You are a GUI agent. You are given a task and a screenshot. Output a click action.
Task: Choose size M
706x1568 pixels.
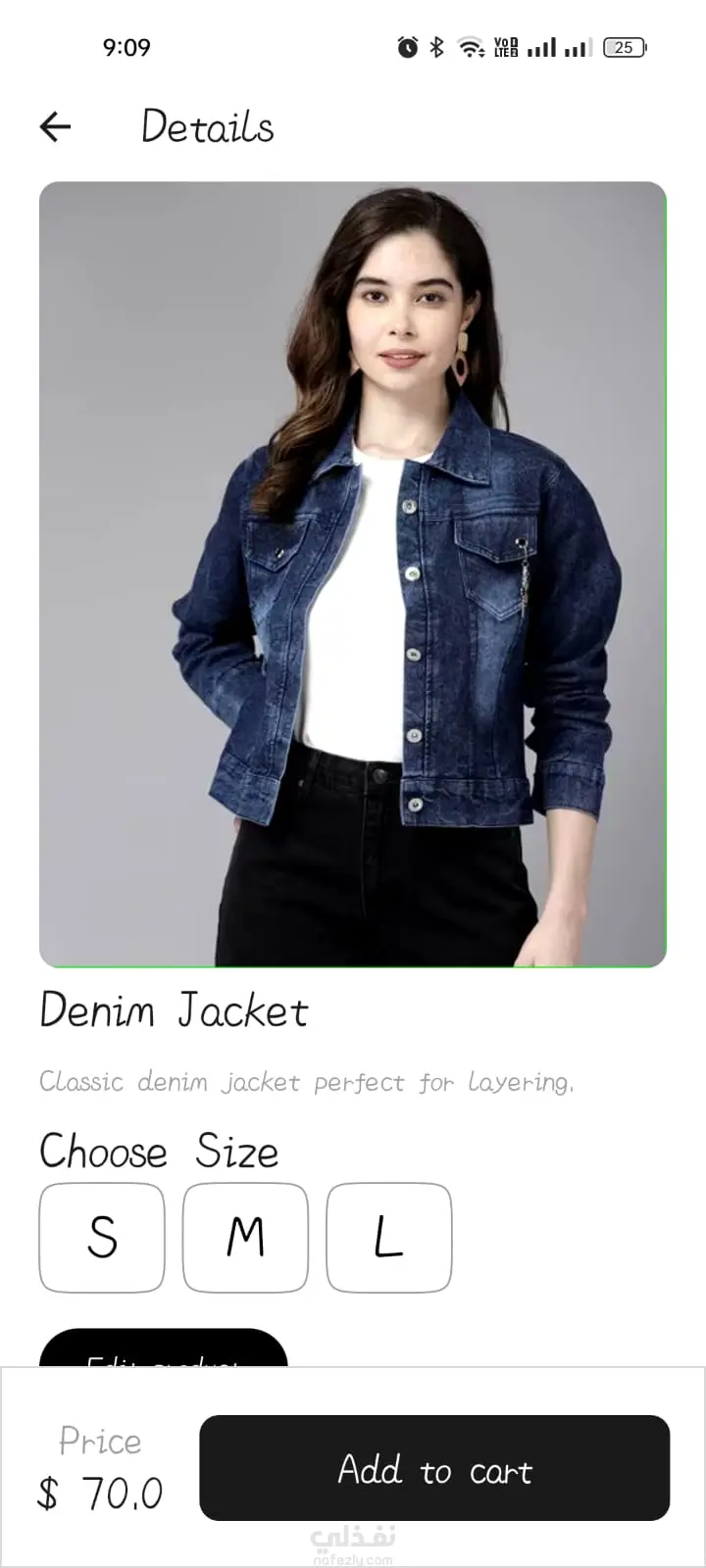click(x=245, y=1237)
